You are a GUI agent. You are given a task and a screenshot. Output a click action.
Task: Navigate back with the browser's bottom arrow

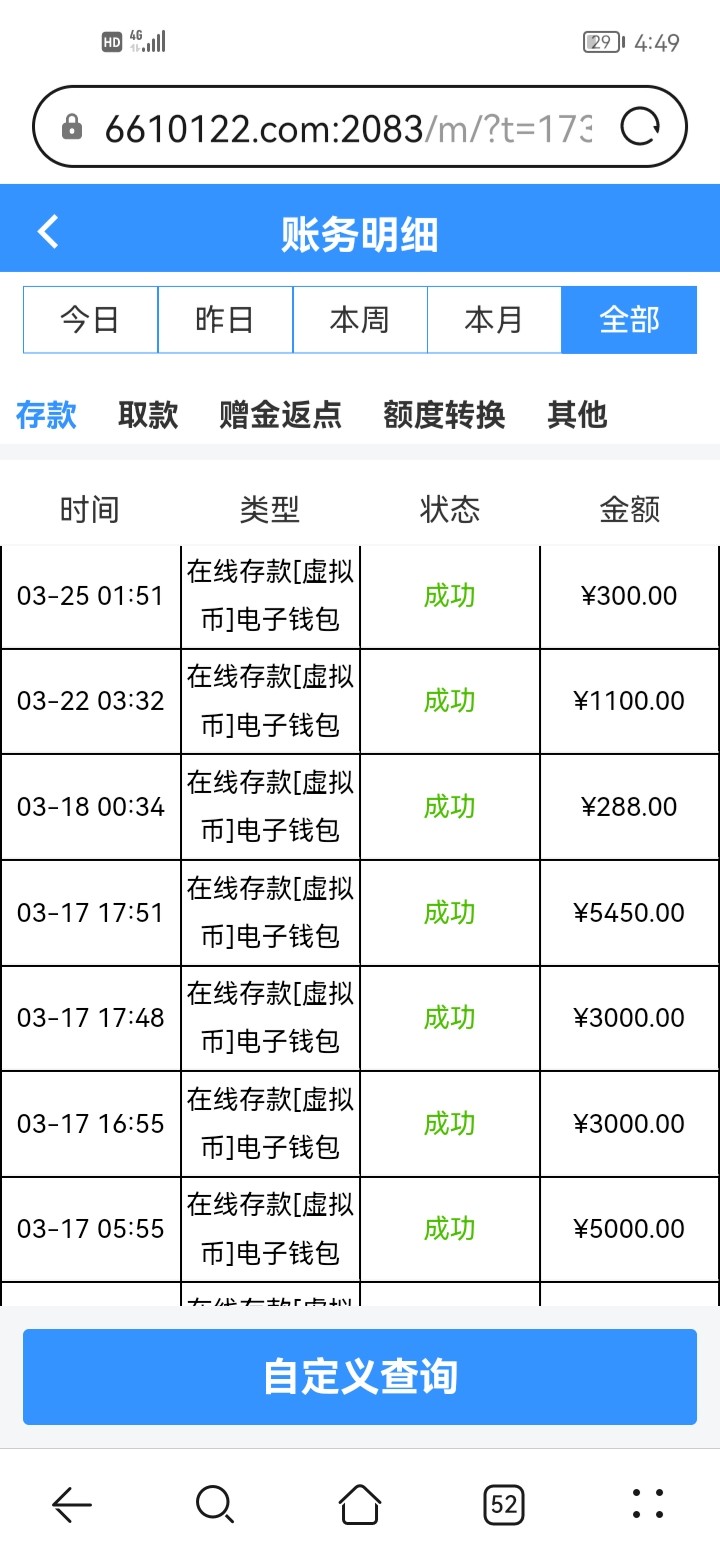point(72,1504)
